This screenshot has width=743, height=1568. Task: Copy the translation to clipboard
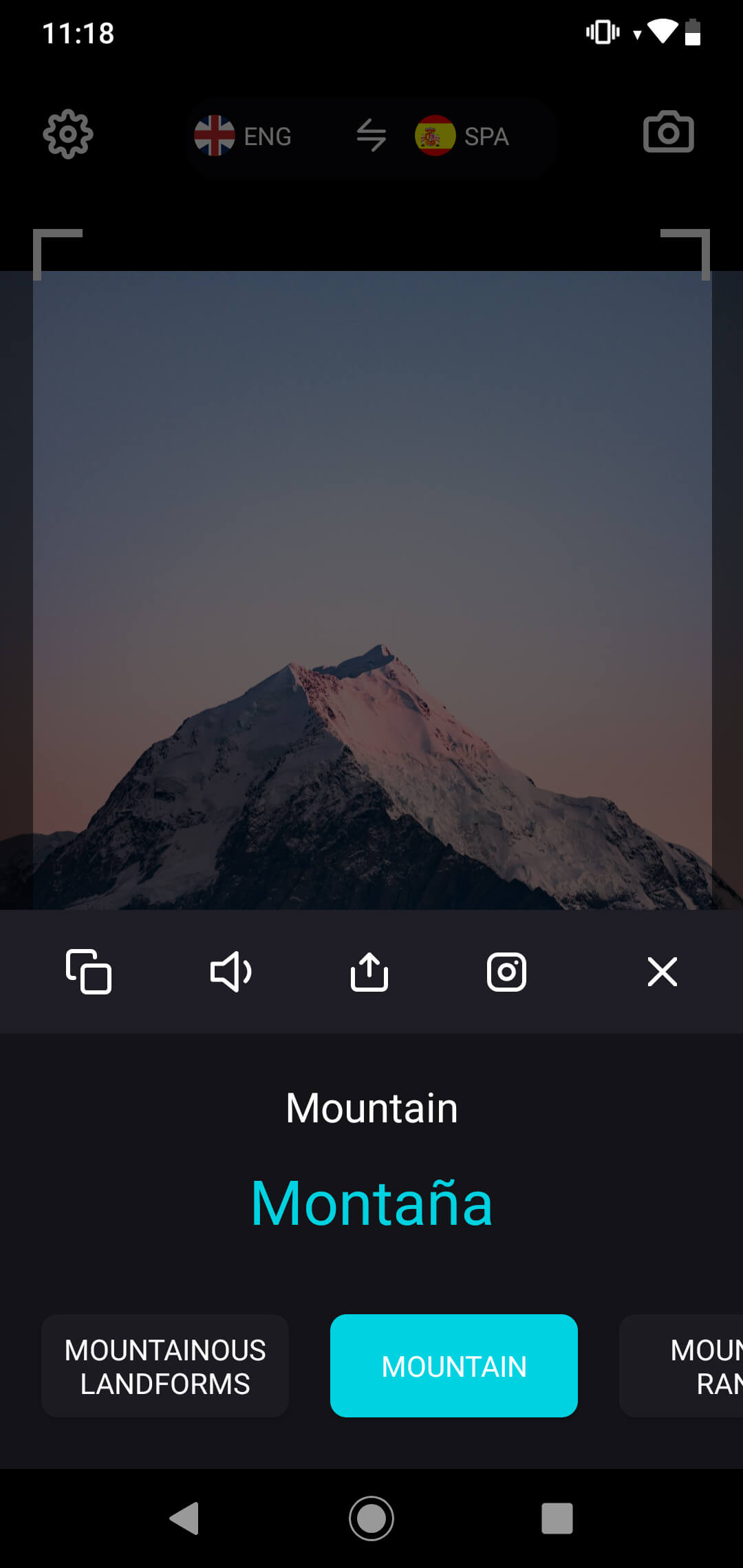[x=89, y=972]
